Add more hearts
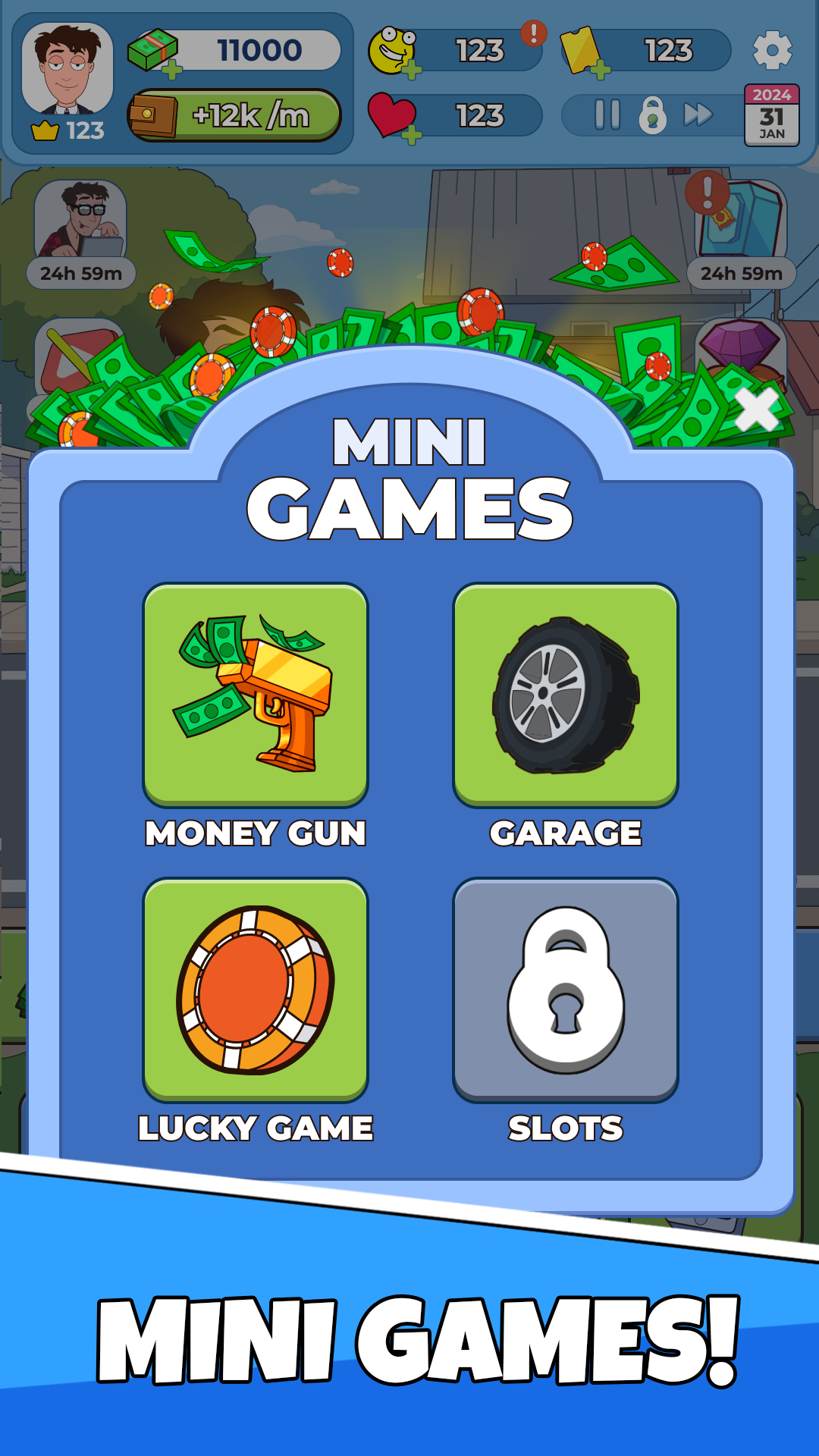Image resolution: width=819 pixels, height=1456 pixels. click(x=410, y=136)
